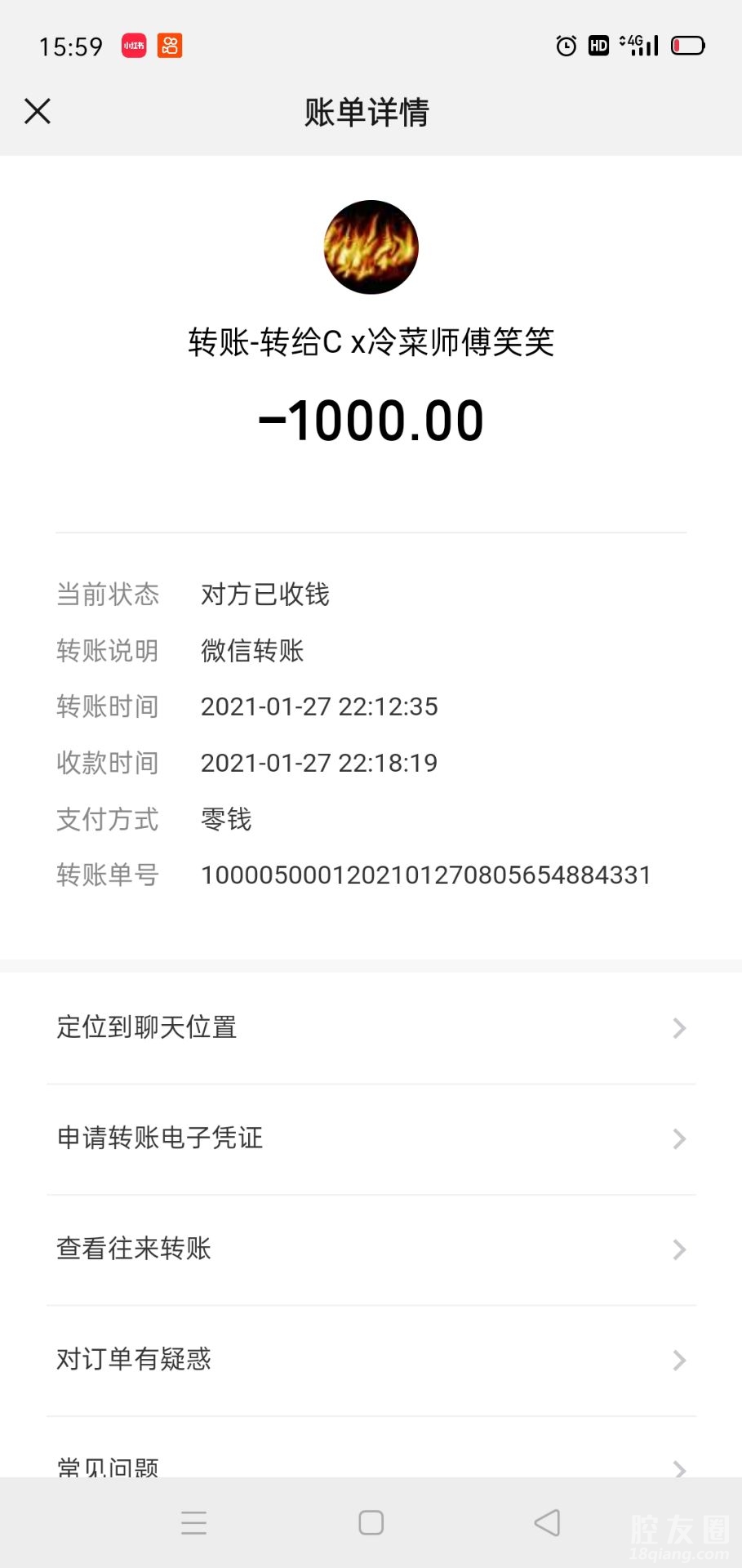
Task: Open 查看往来转账 history
Action: pyautogui.click(x=371, y=1249)
